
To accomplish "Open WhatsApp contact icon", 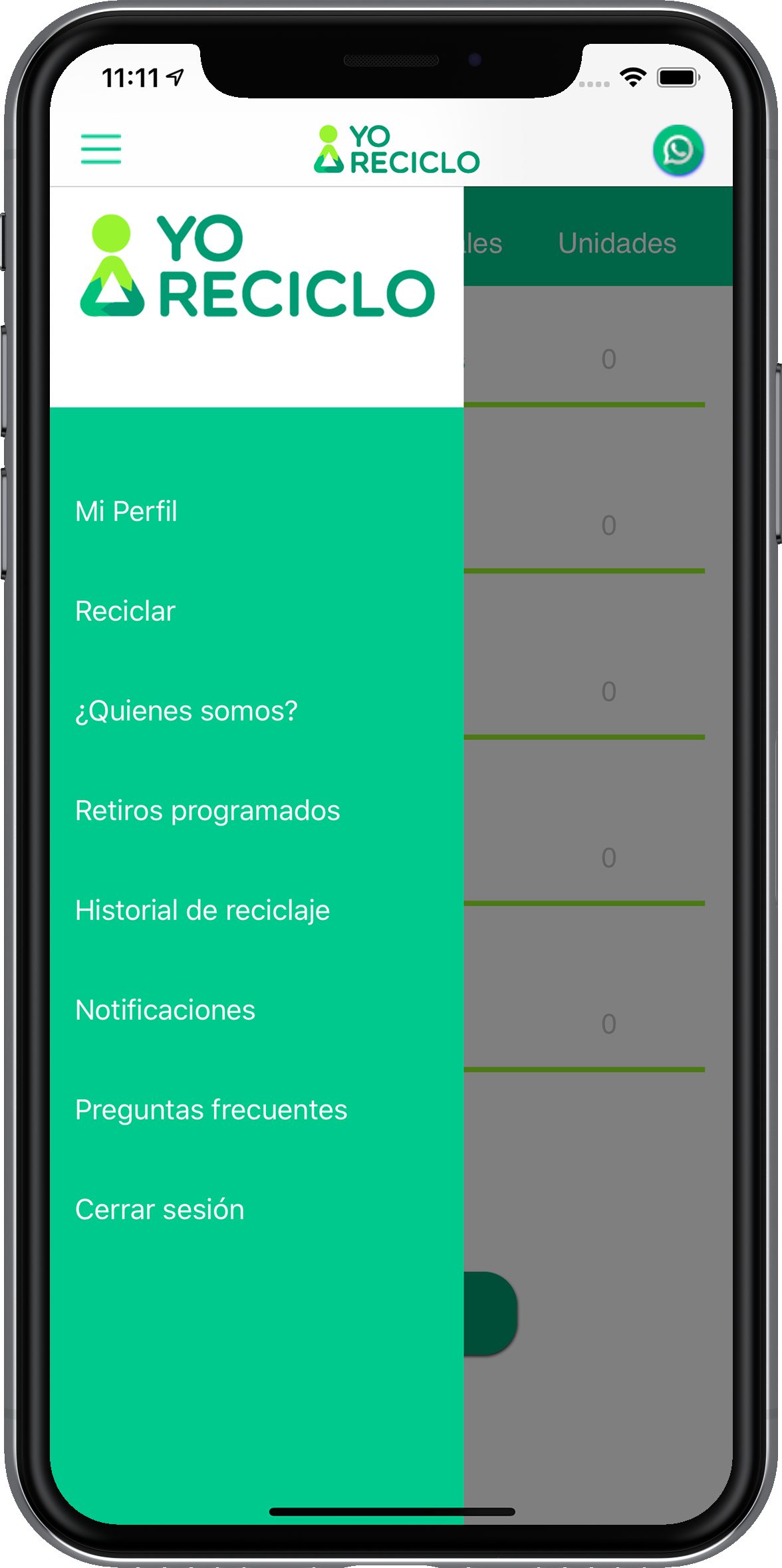I will [x=678, y=150].
